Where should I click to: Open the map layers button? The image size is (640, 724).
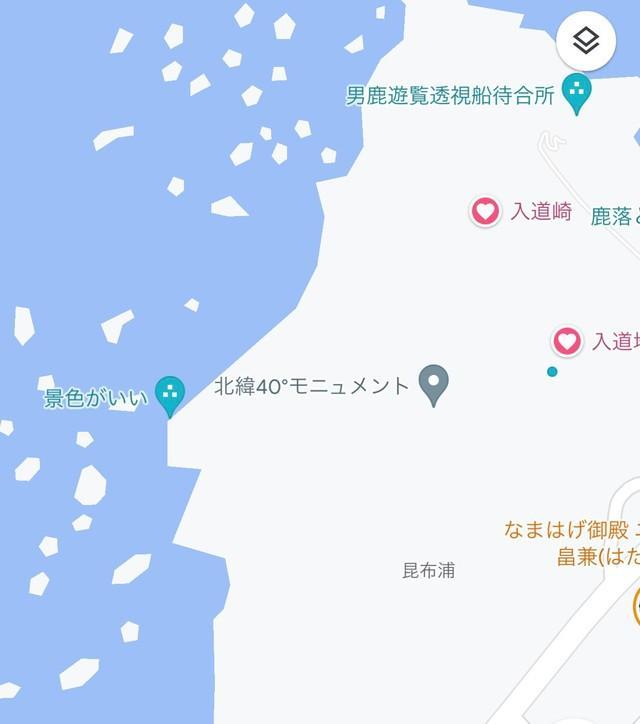[x=586, y=41]
